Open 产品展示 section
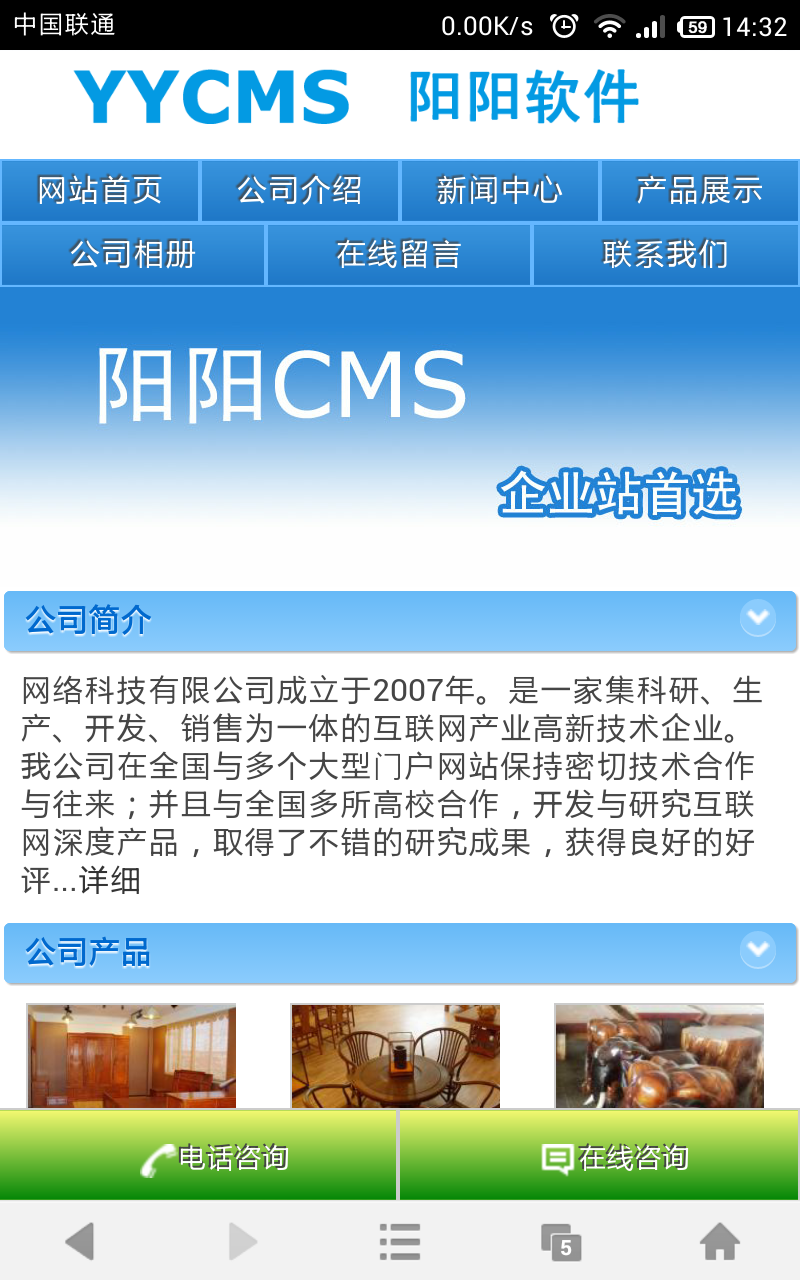The width and height of the screenshot is (800, 1280). pyautogui.click(x=699, y=190)
